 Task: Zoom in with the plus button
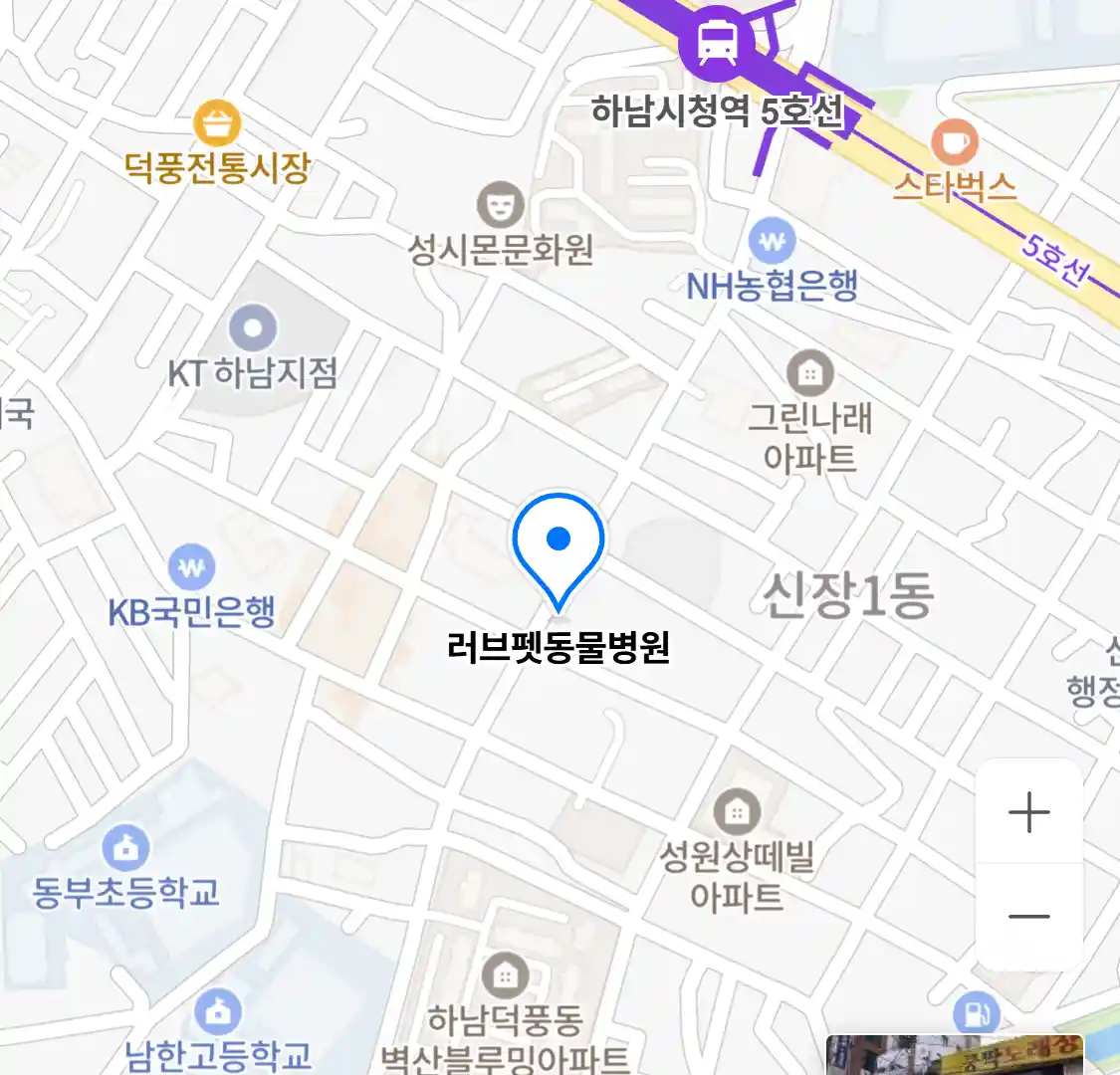1028,812
